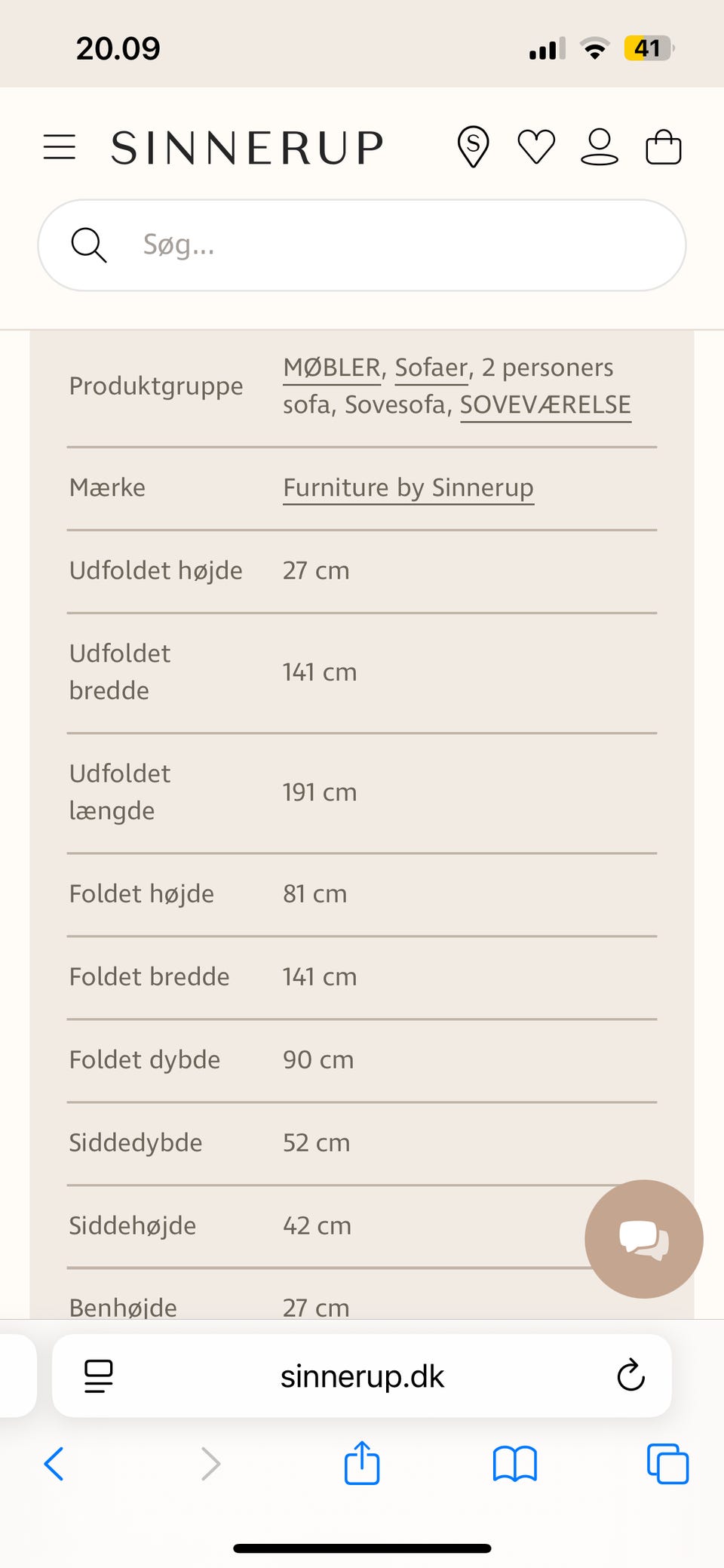The image size is (724, 1568).
Task: Tap the Safari share icon
Action: (x=362, y=1464)
